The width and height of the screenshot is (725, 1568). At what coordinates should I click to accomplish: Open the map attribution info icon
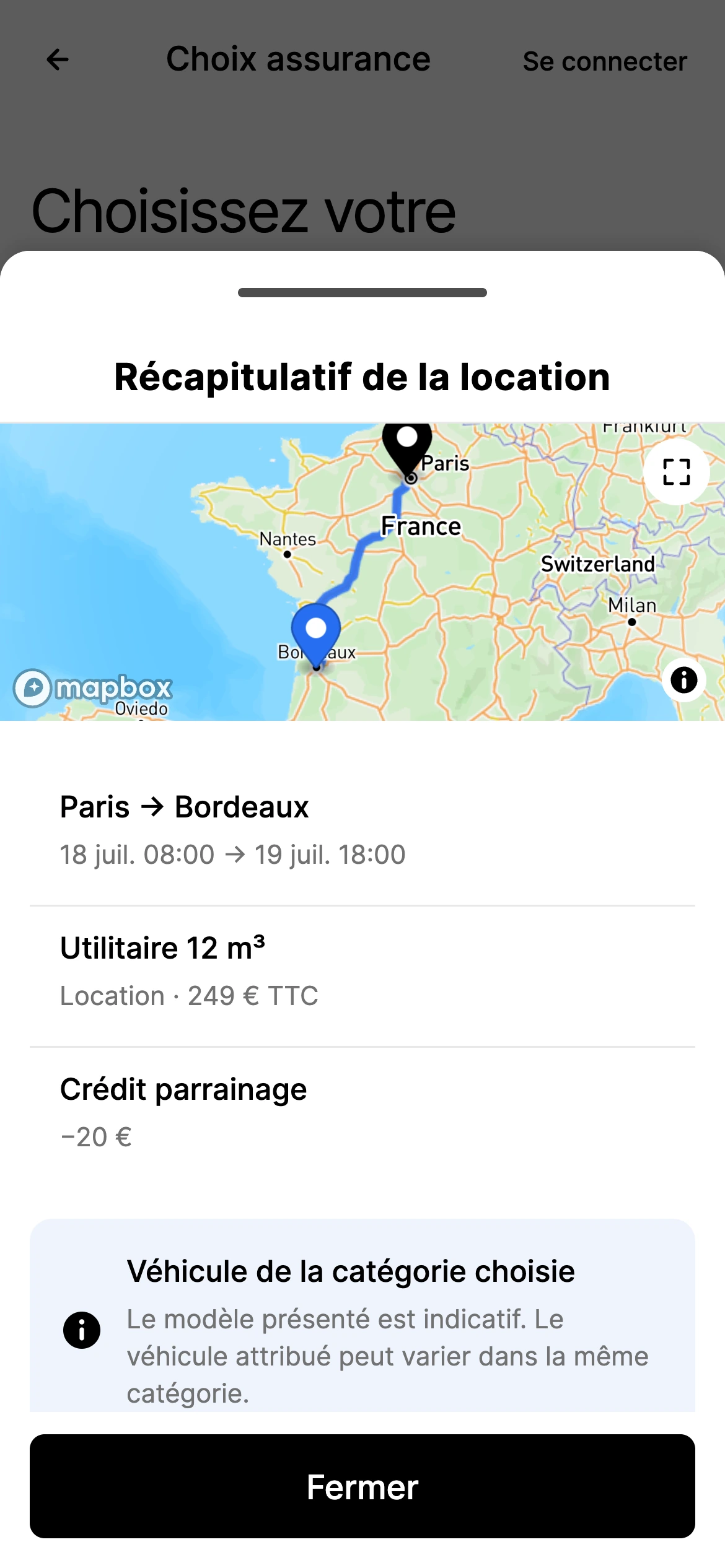click(x=683, y=680)
